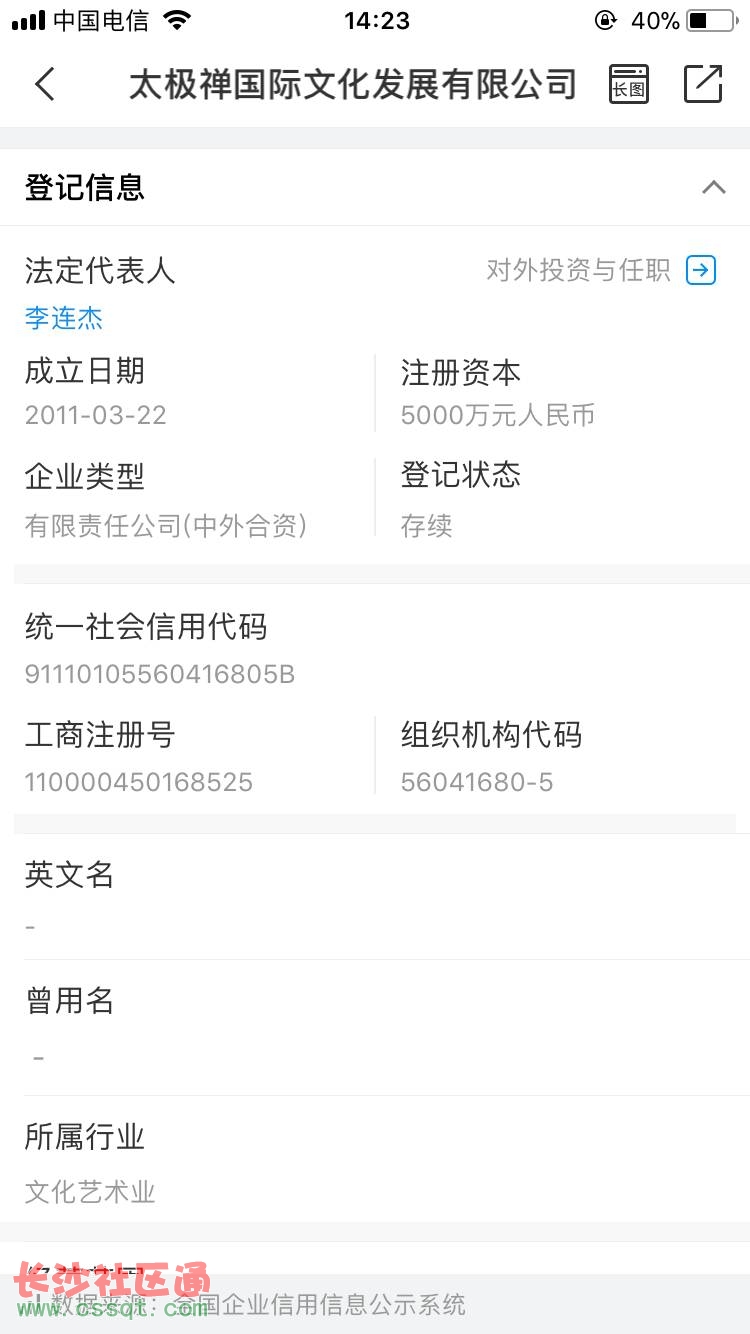Open legal representative 李连杰's profile

64,319
